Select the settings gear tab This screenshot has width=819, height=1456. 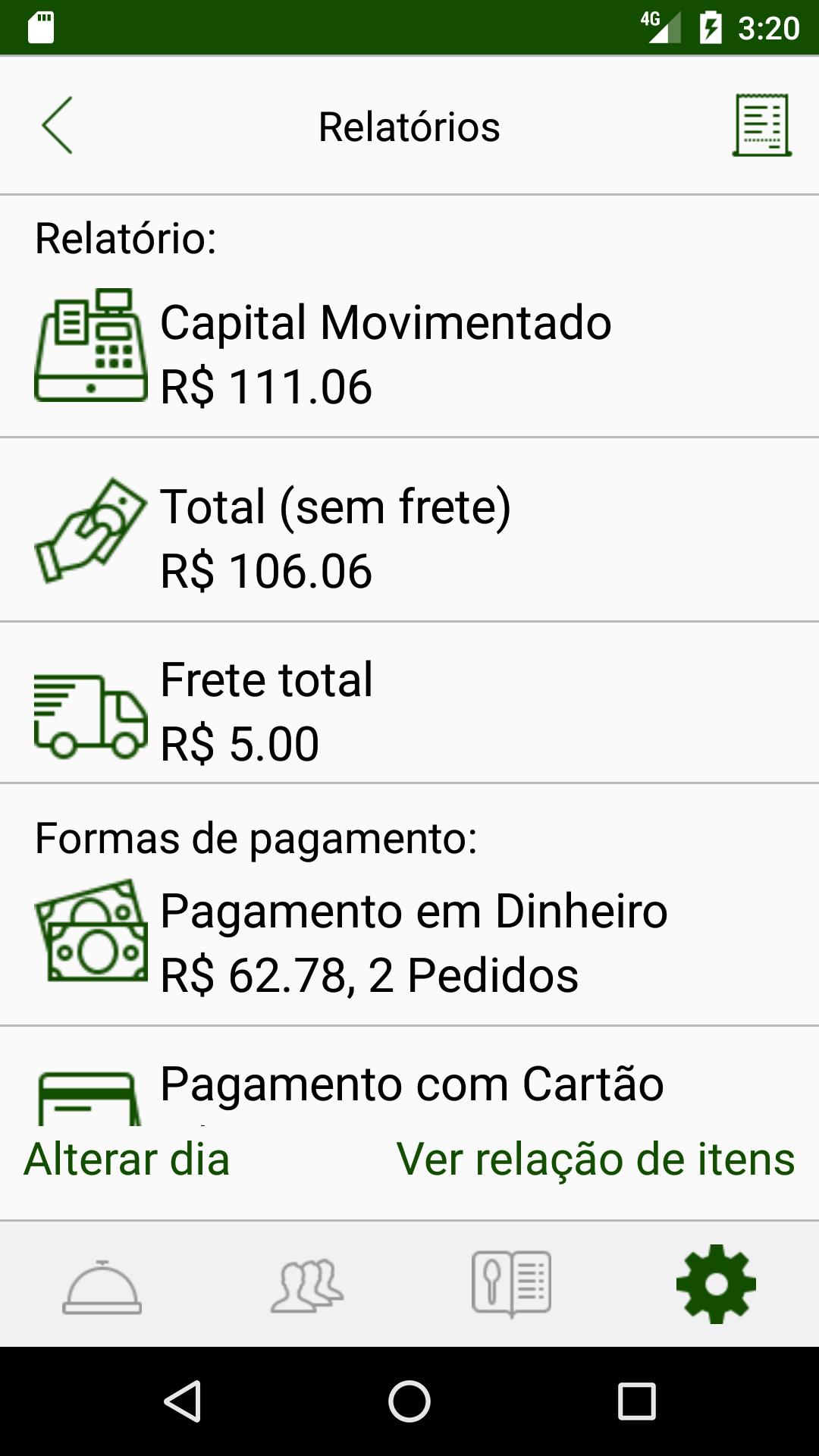click(716, 1284)
